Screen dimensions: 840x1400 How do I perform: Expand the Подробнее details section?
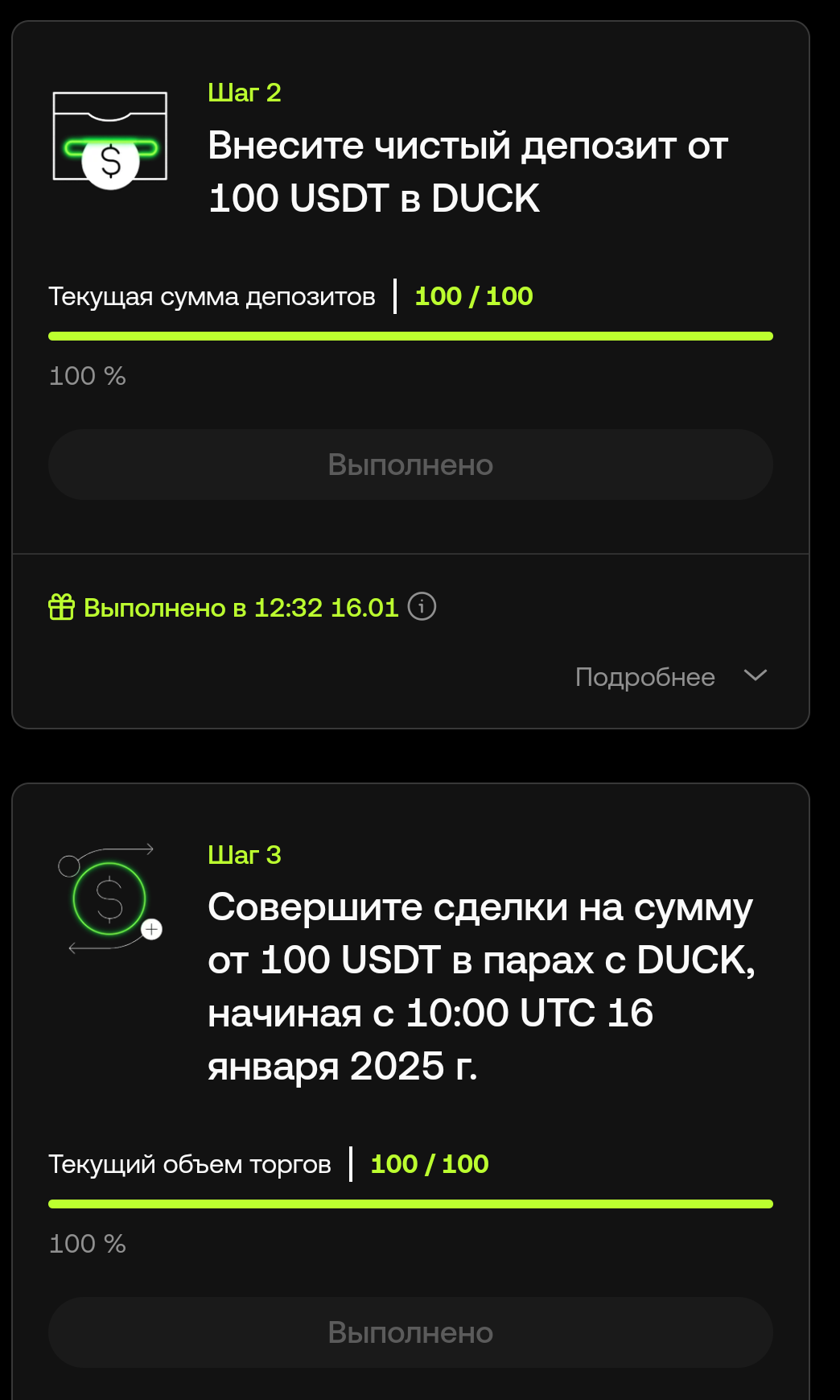pos(671,676)
